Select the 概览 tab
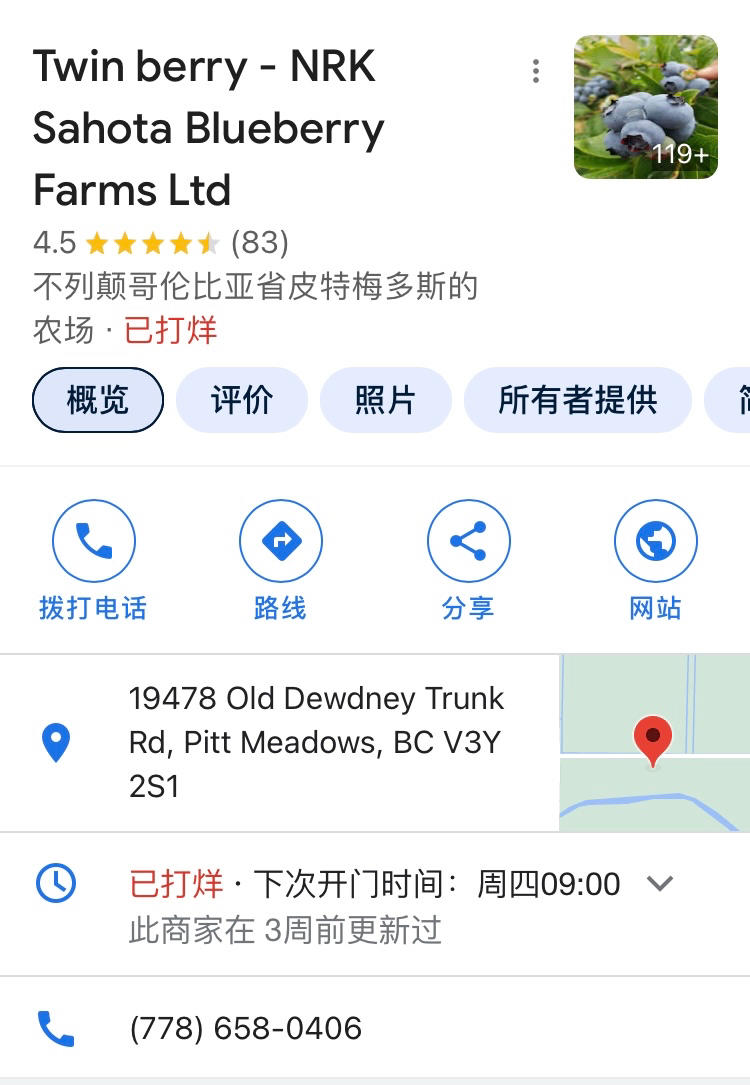This screenshot has height=1085, width=750. tap(98, 400)
